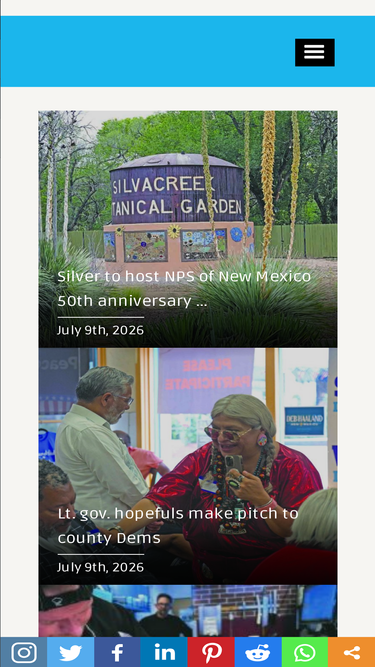Post this page to LinkedIn

pos(164,652)
